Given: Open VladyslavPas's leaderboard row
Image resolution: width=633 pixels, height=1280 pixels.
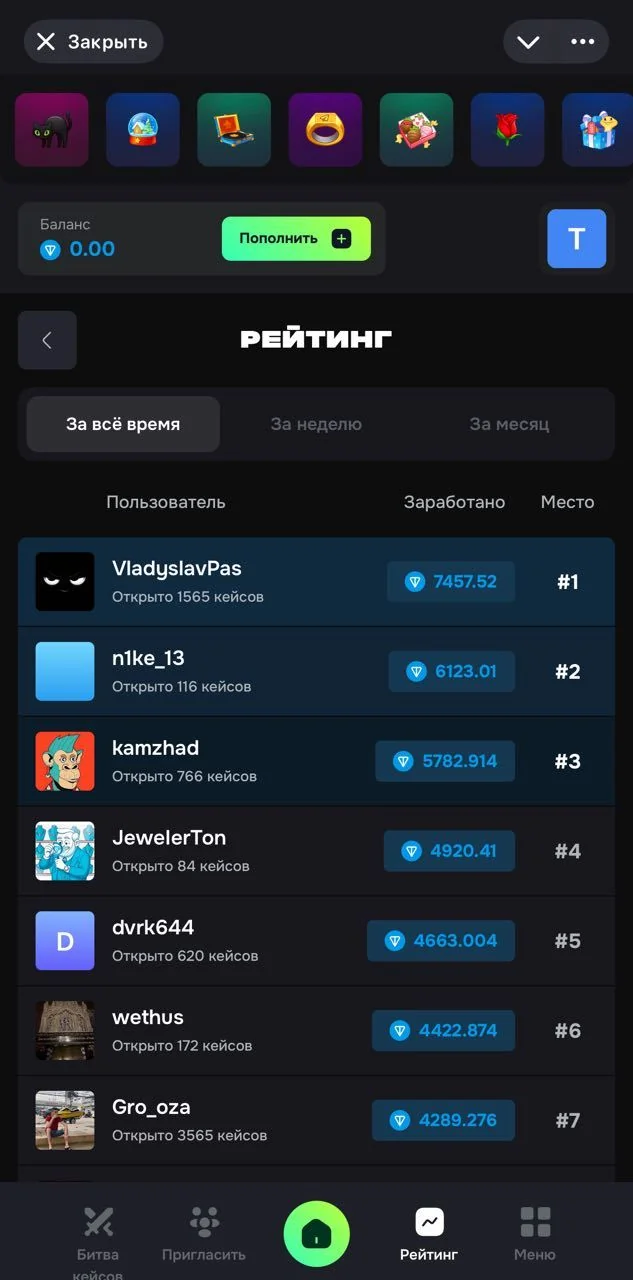Looking at the screenshot, I should pos(316,582).
